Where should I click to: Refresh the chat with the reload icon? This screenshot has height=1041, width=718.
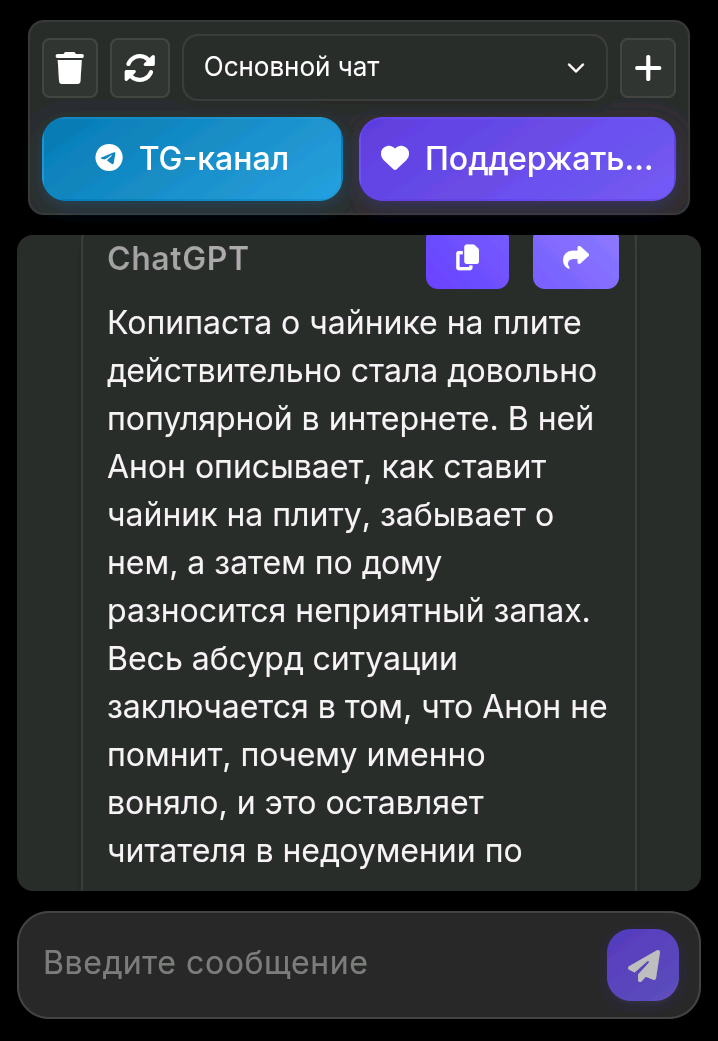click(x=139, y=68)
